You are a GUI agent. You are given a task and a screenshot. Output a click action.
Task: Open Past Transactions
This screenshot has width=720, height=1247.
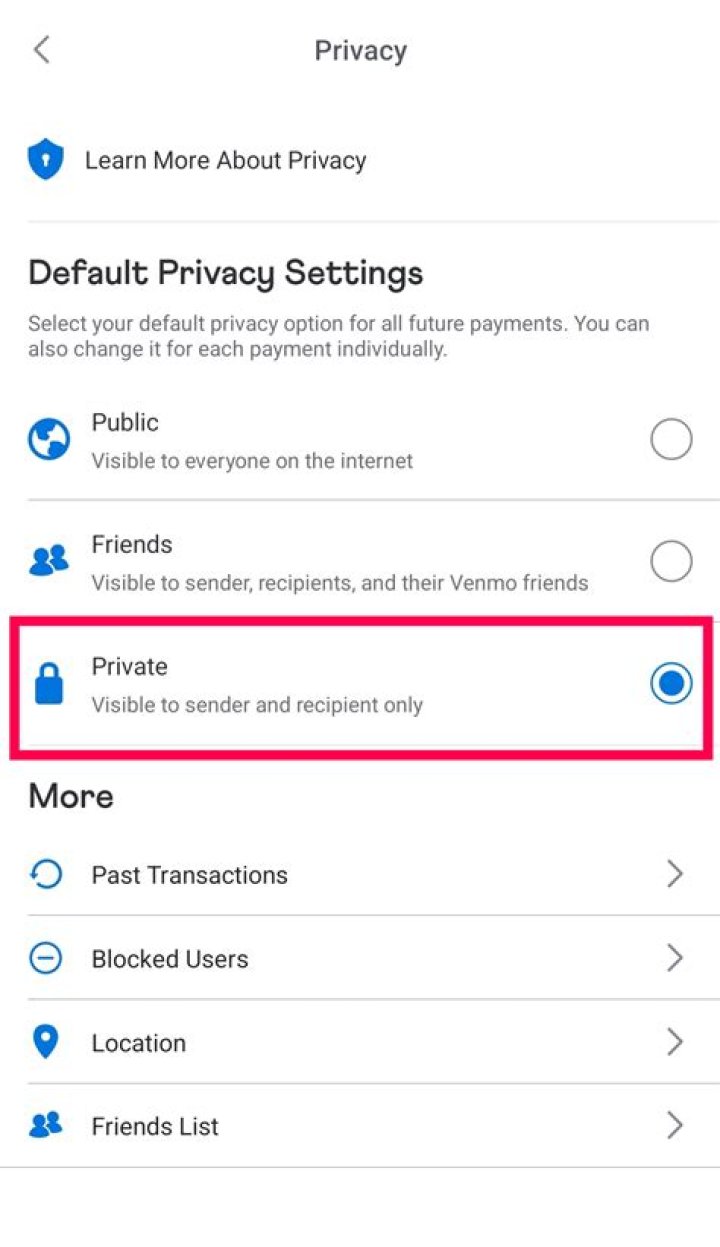coord(360,875)
